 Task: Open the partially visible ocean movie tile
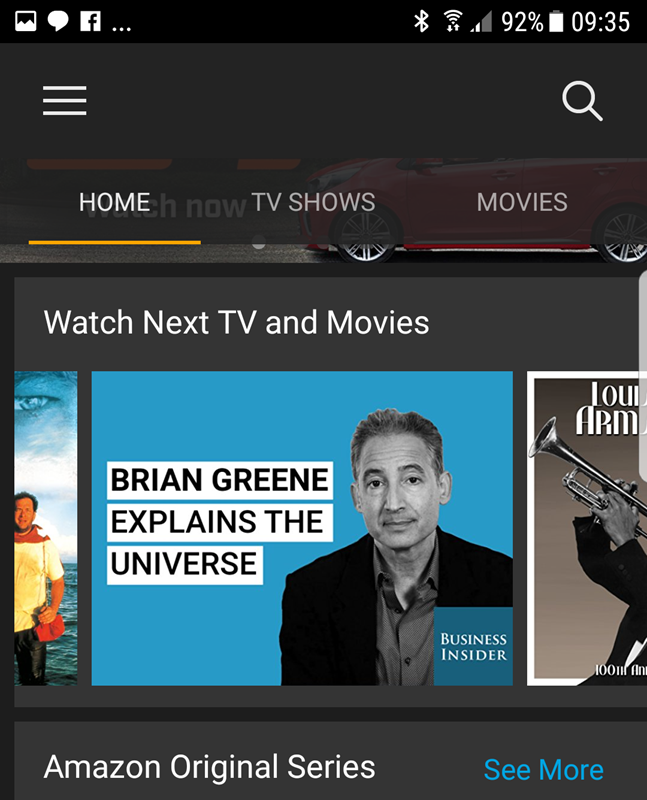pyautogui.click(x=45, y=528)
